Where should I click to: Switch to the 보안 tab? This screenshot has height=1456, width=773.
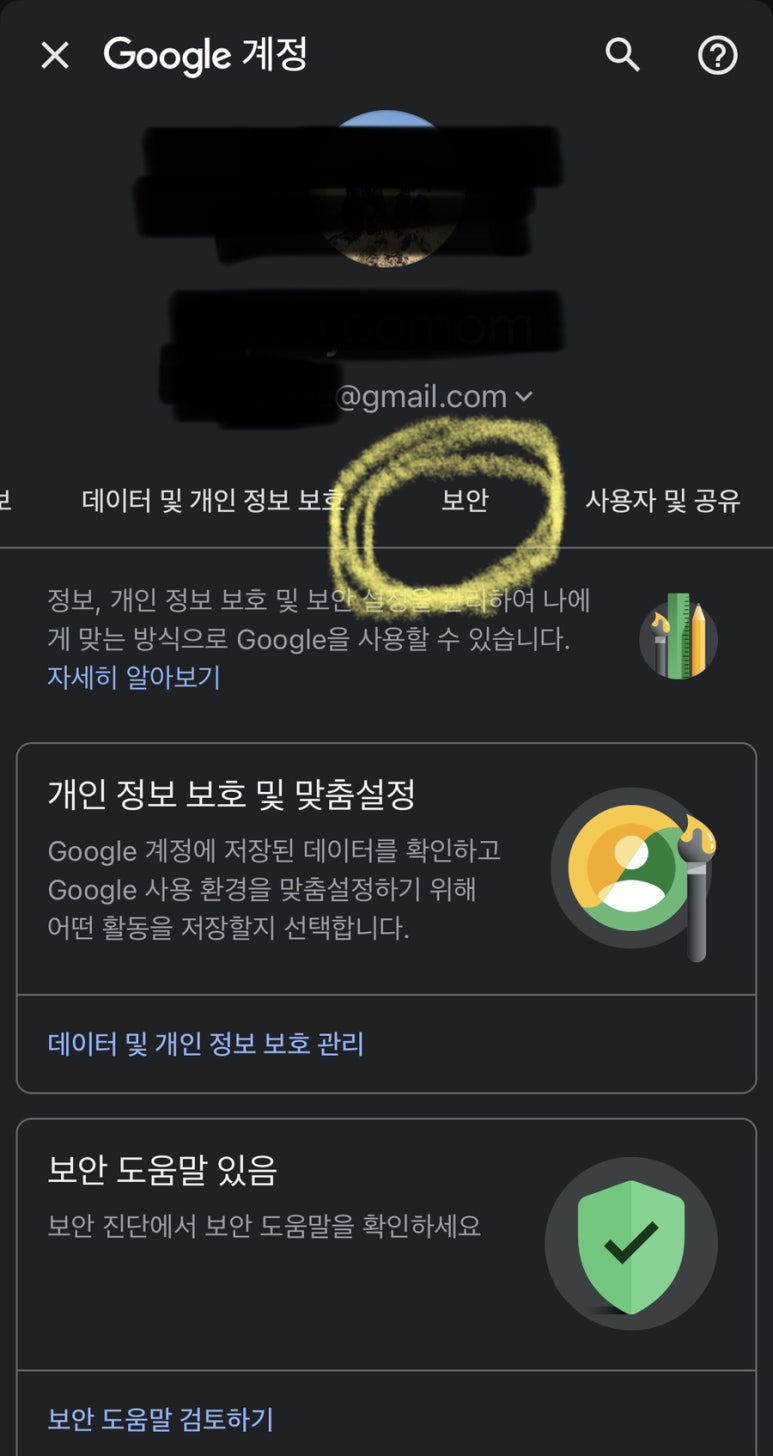[x=465, y=500]
